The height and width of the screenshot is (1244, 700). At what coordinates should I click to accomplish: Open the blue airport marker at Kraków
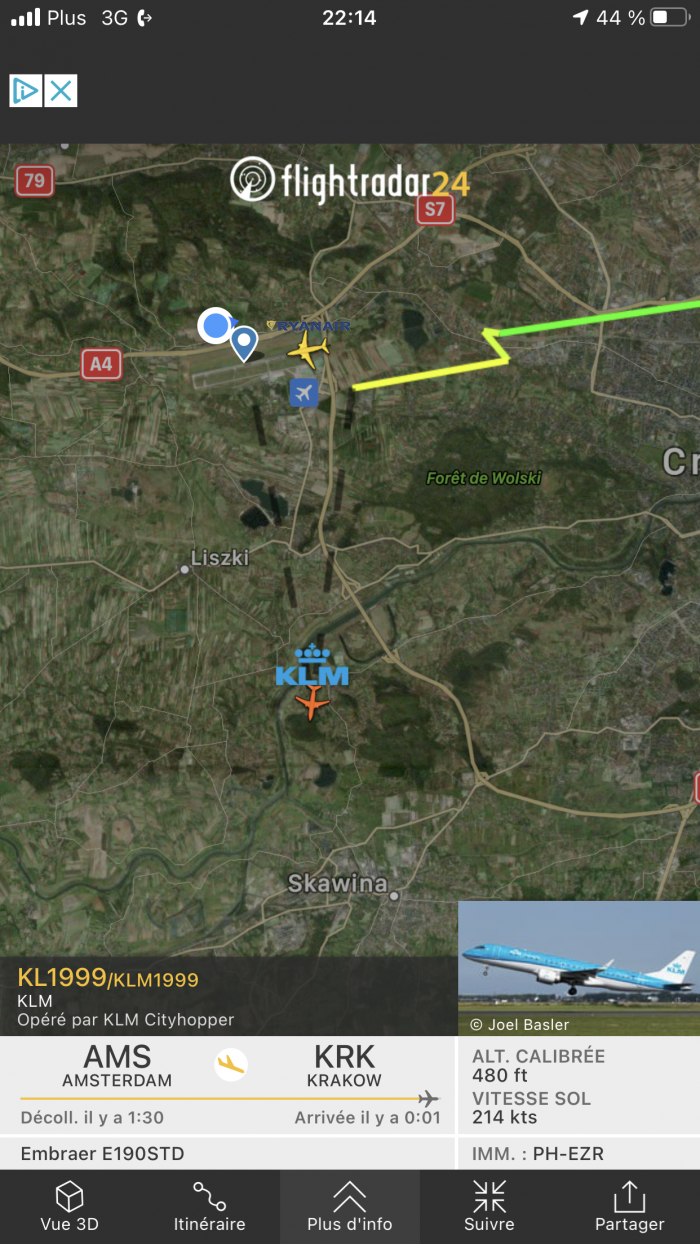[303, 392]
